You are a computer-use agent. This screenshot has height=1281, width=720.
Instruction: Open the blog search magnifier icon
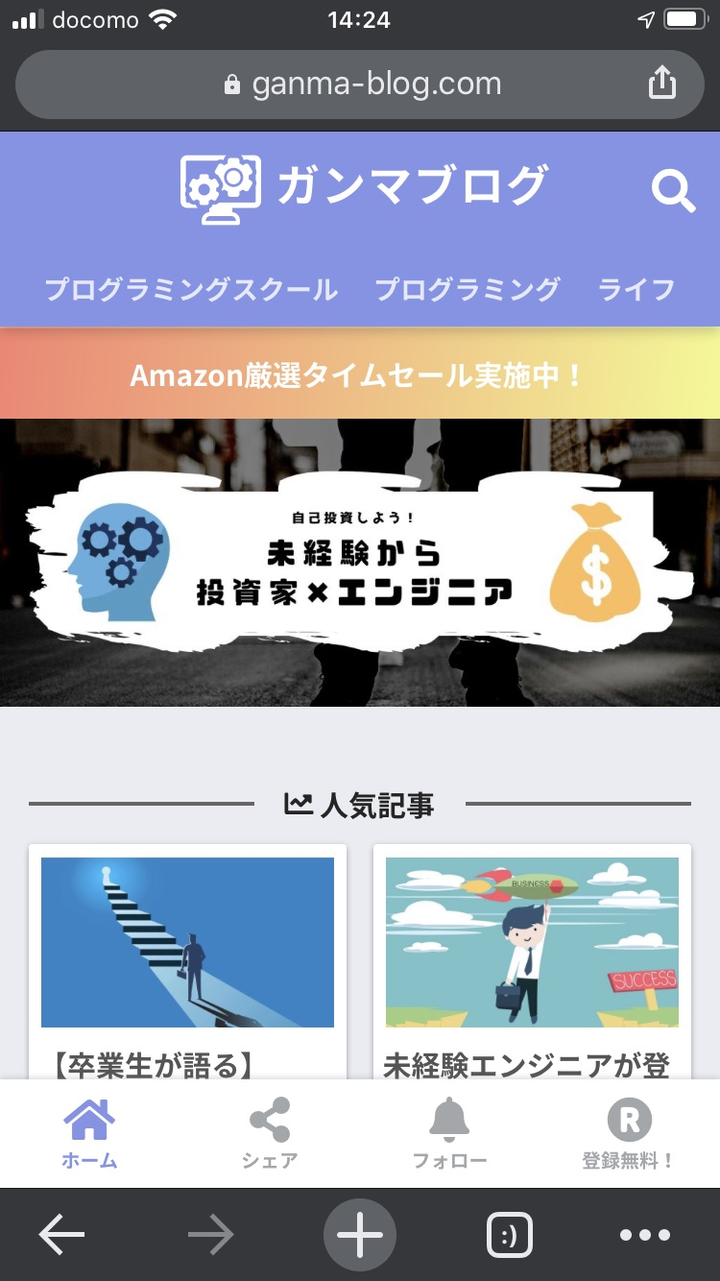[x=673, y=190]
